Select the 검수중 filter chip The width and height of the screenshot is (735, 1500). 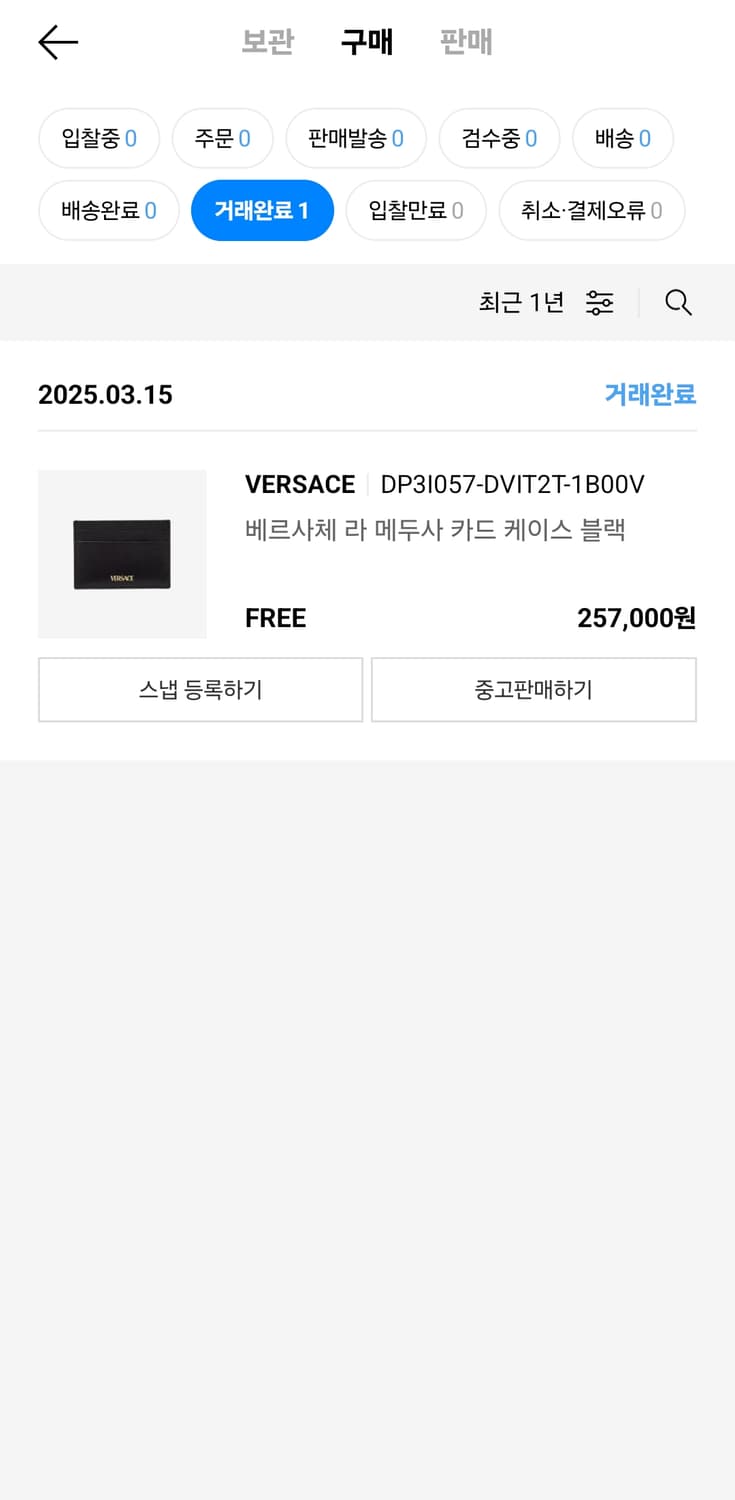[499, 138]
